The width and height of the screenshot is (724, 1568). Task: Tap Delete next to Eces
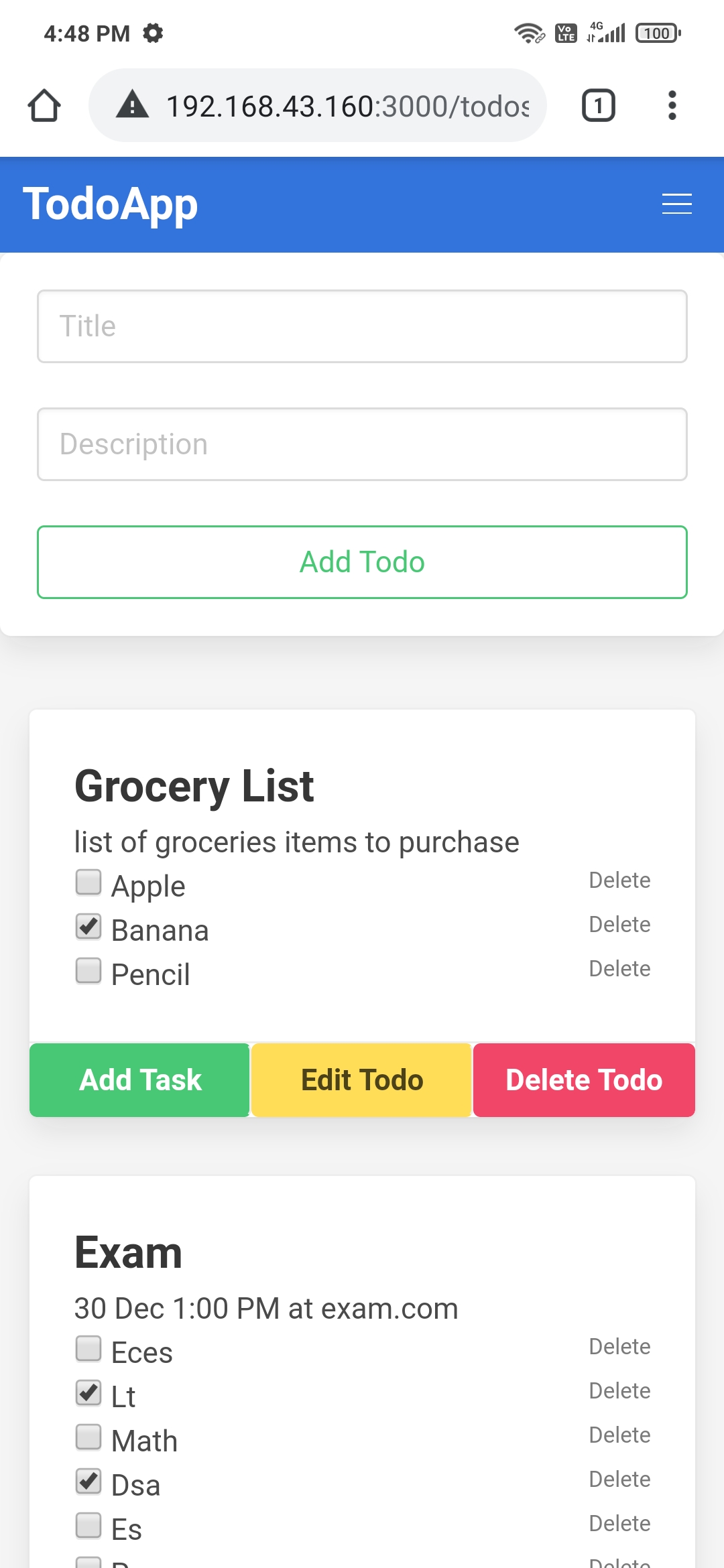tap(619, 1346)
